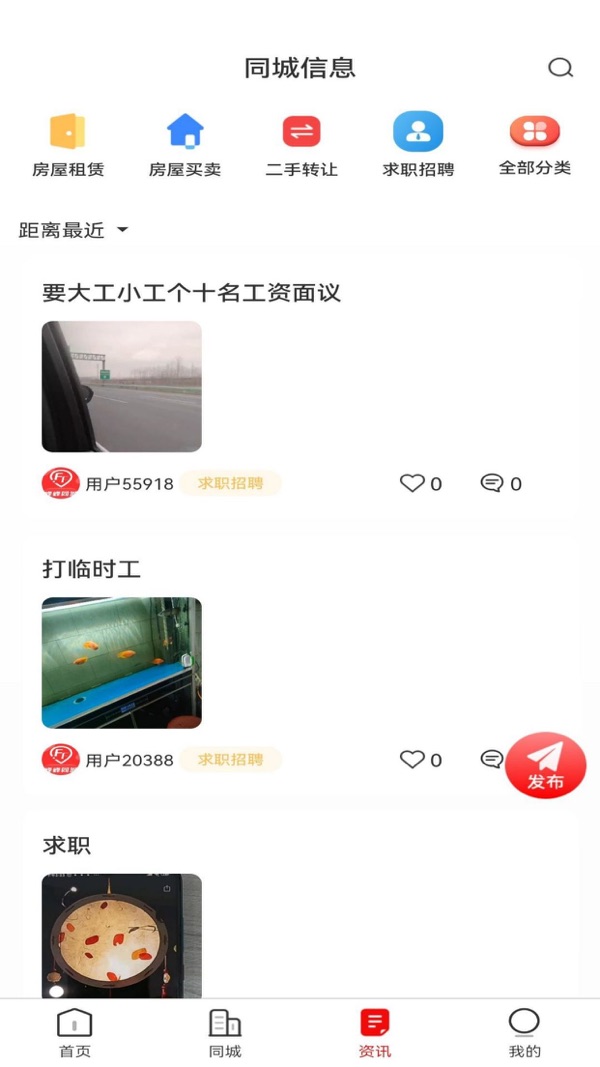
Task: Tap the 求职招聘 tag under 用户20388
Action: [230, 759]
